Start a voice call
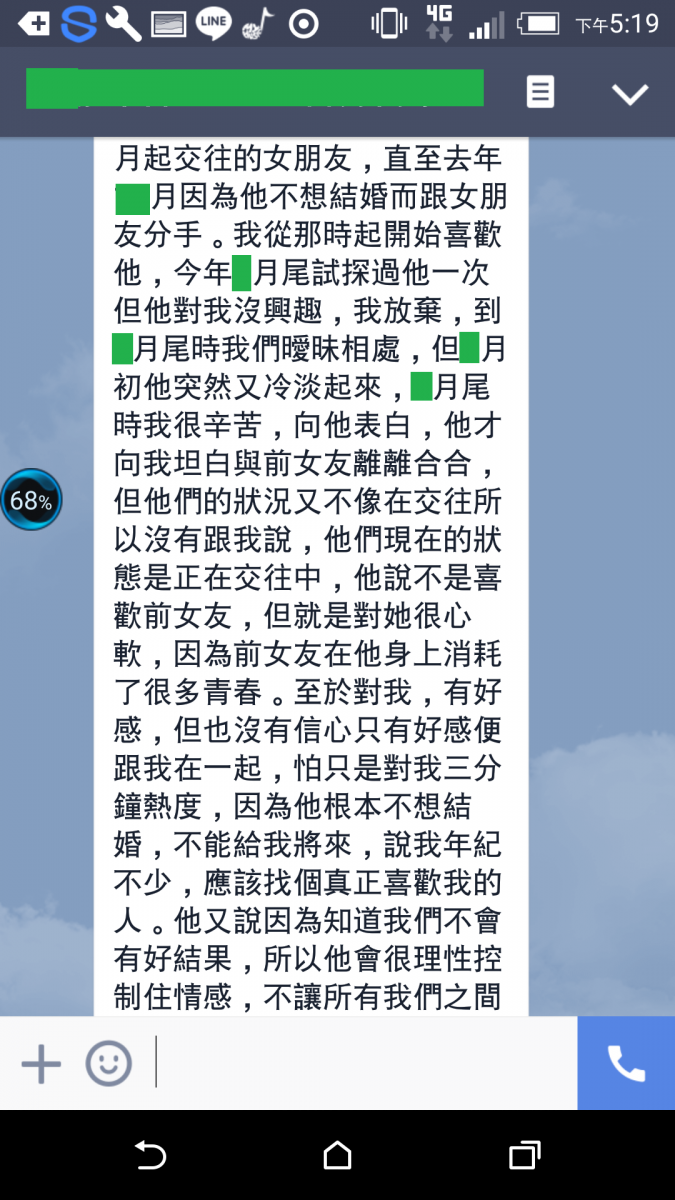Viewport: 675px width, 1200px height. [x=626, y=1063]
